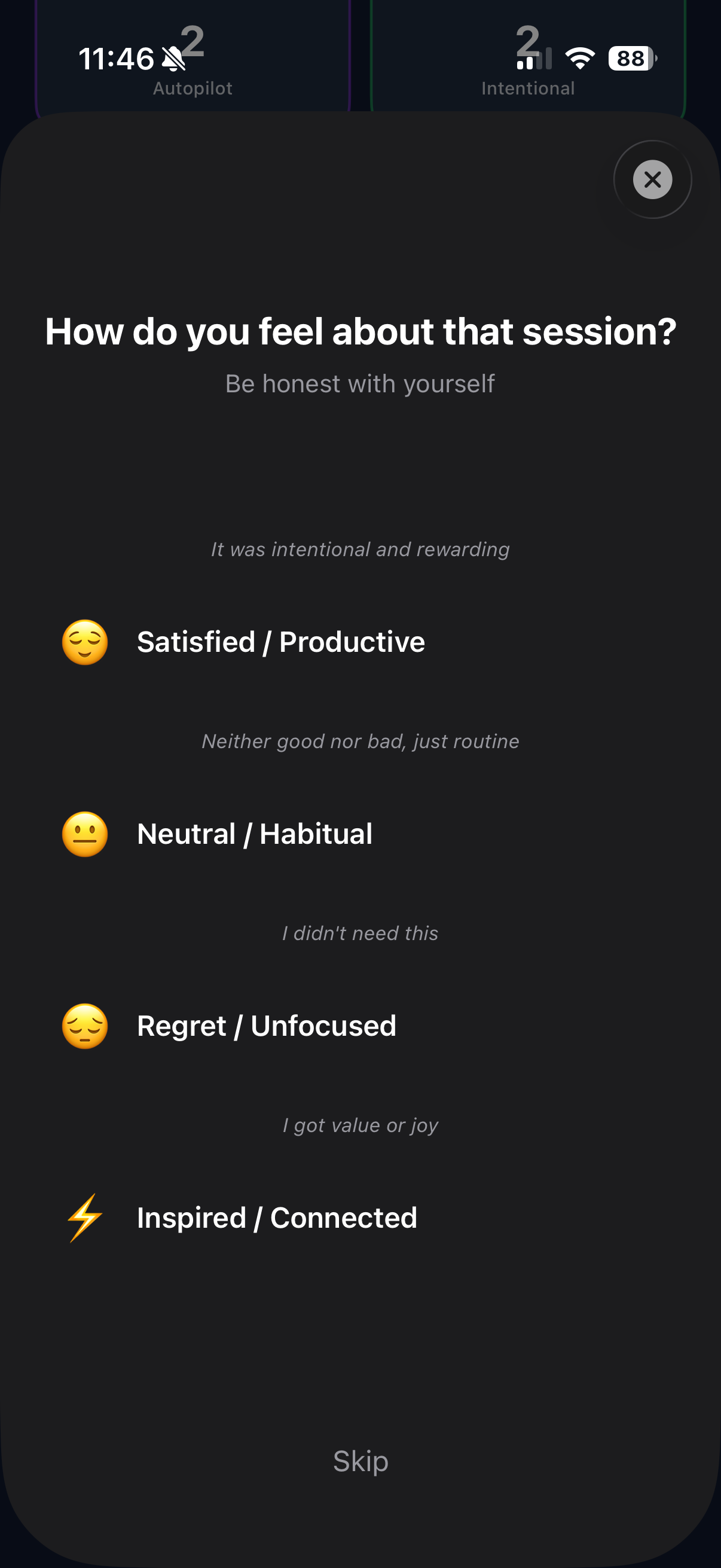Select Inspired / Connected
Screen dimensions: 721x1568
277,1218
